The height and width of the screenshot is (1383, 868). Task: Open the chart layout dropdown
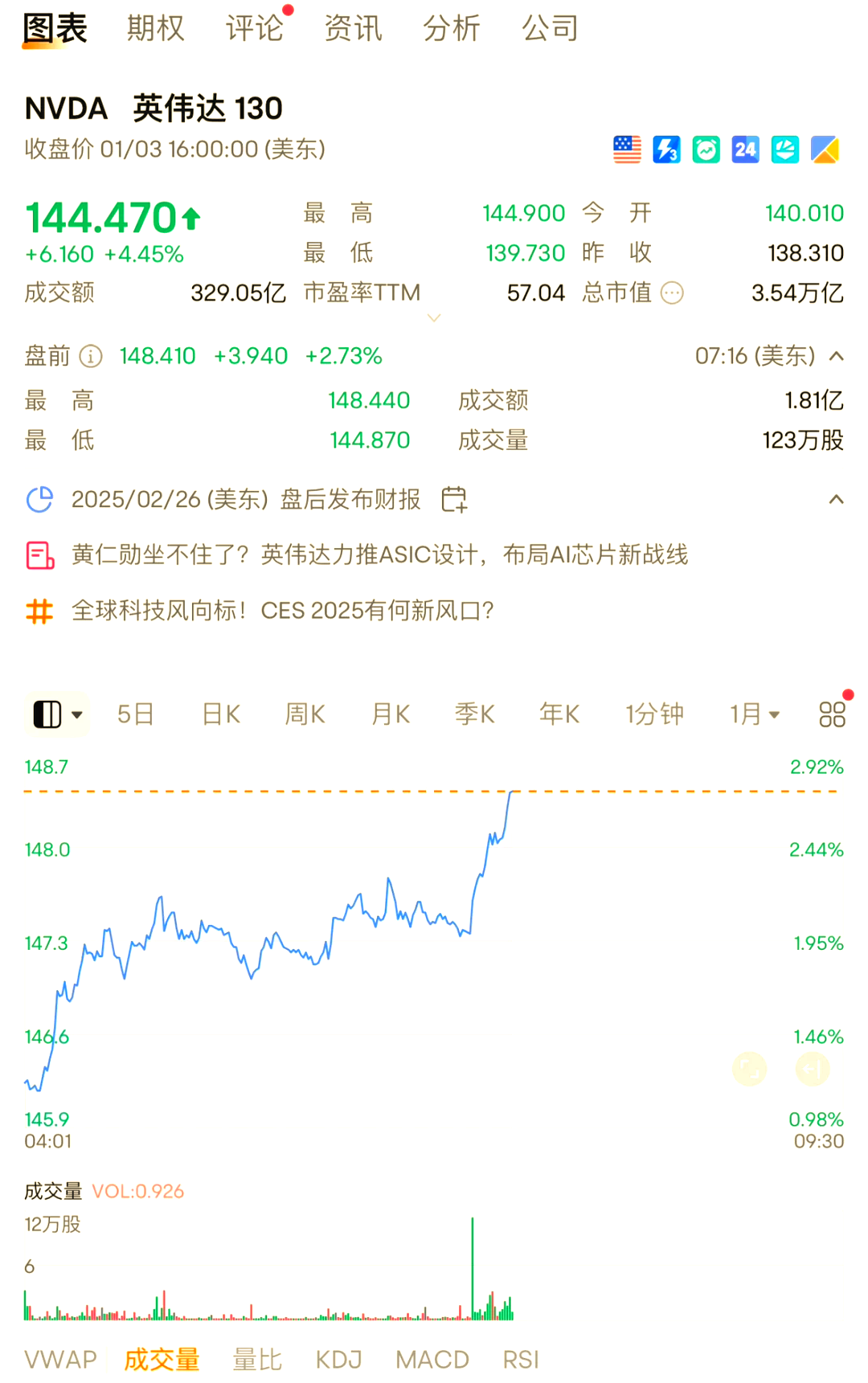(56, 714)
